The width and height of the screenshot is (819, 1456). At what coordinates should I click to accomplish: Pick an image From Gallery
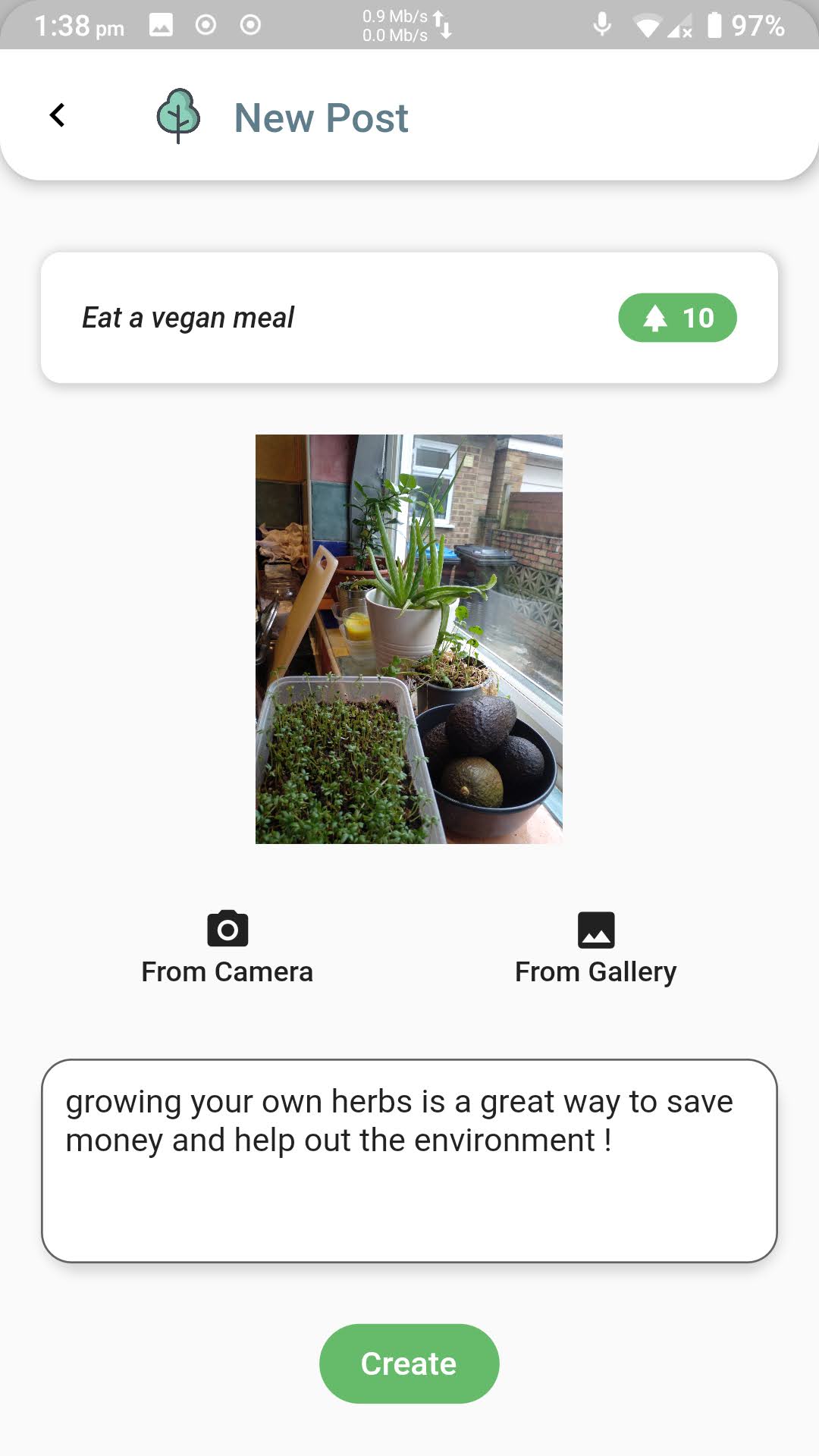click(x=595, y=948)
